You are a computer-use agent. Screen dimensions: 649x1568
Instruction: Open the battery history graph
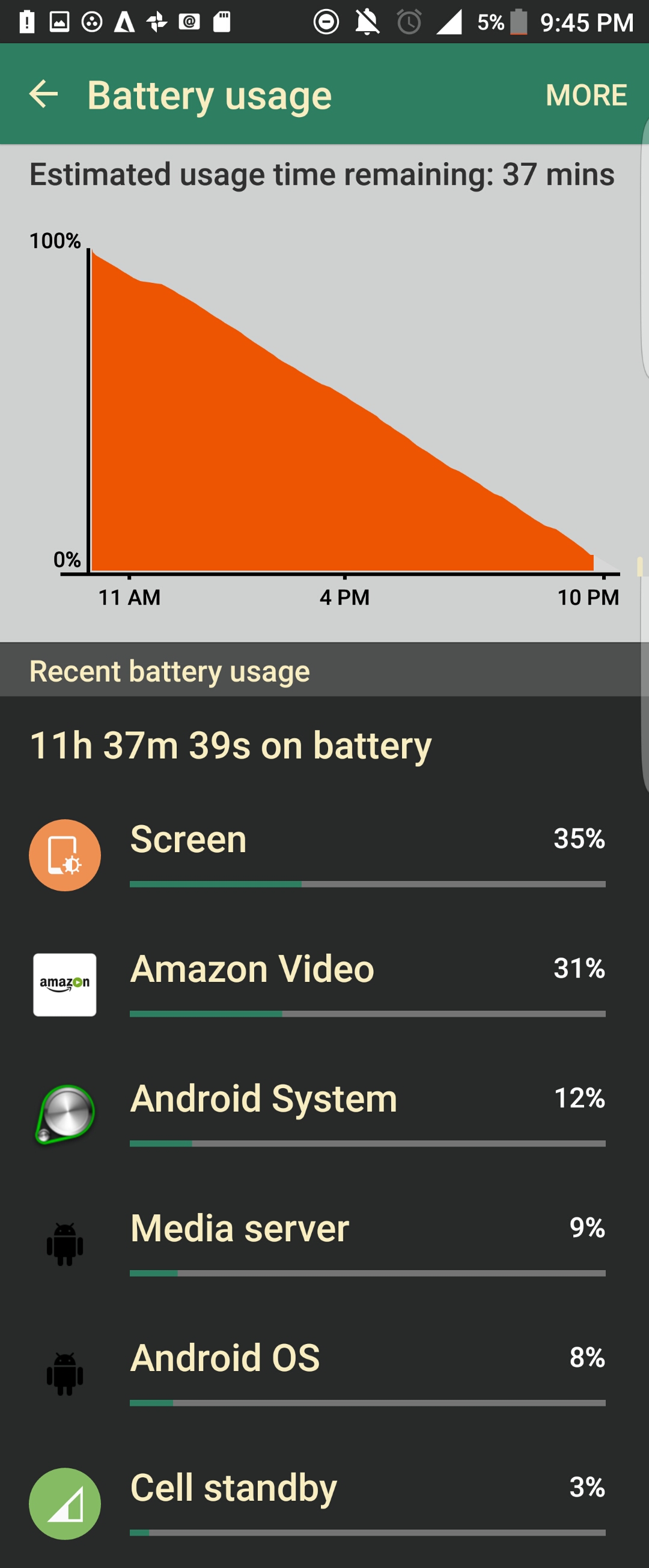pyautogui.click(x=341, y=408)
